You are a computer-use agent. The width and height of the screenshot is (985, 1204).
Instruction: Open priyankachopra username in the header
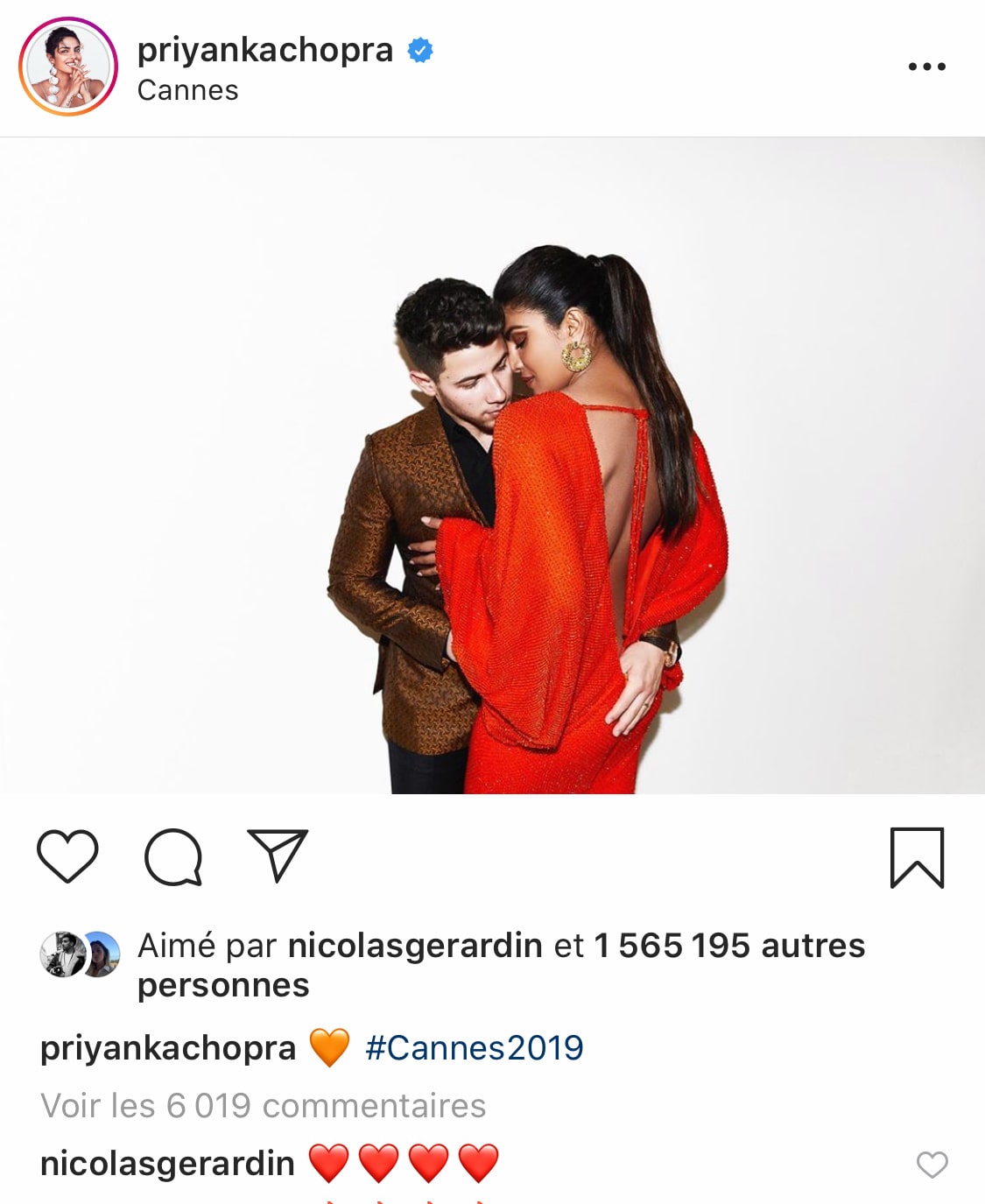264,50
